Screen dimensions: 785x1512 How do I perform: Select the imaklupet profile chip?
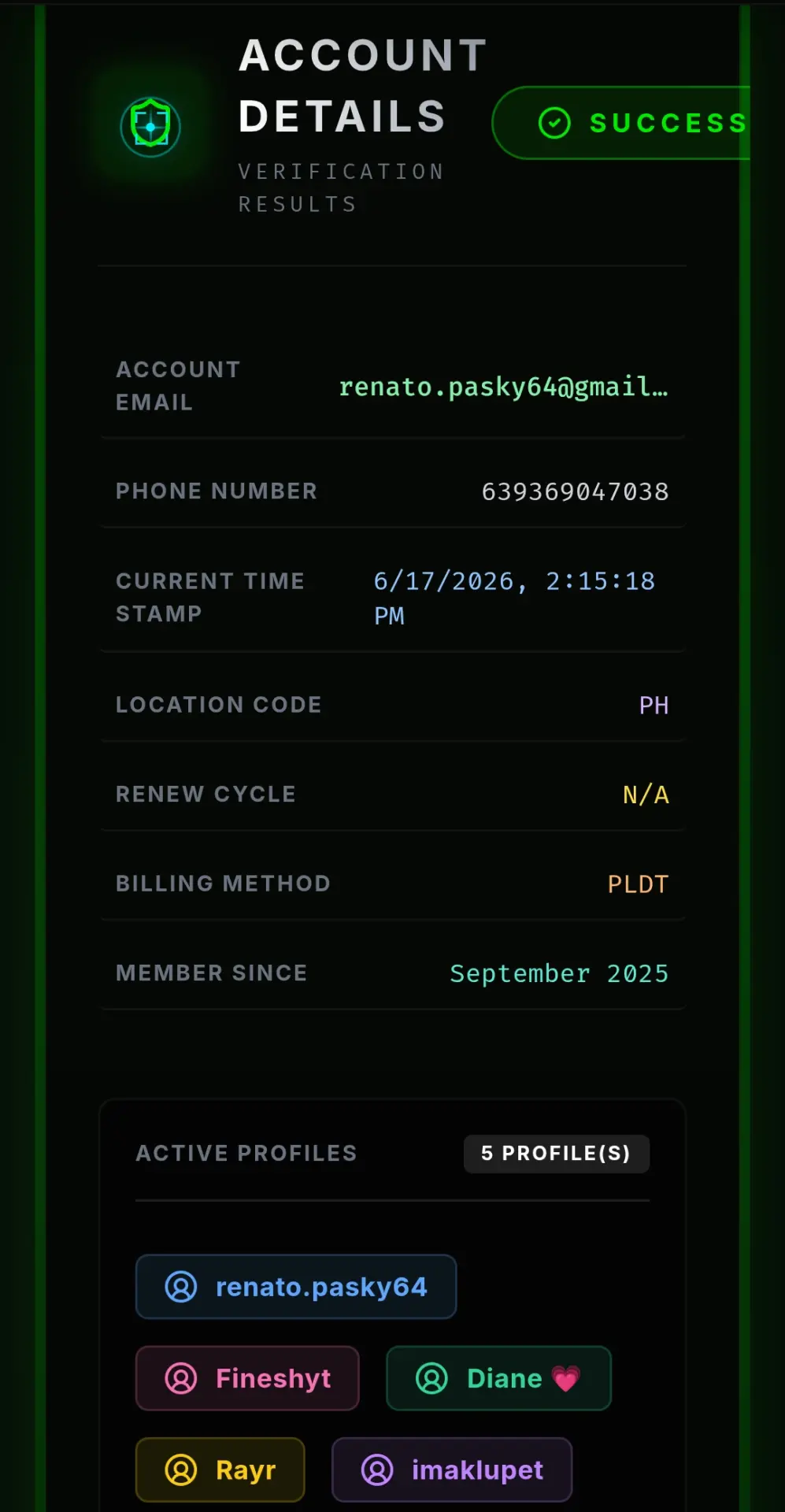pyautogui.click(x=452, y=1469)
